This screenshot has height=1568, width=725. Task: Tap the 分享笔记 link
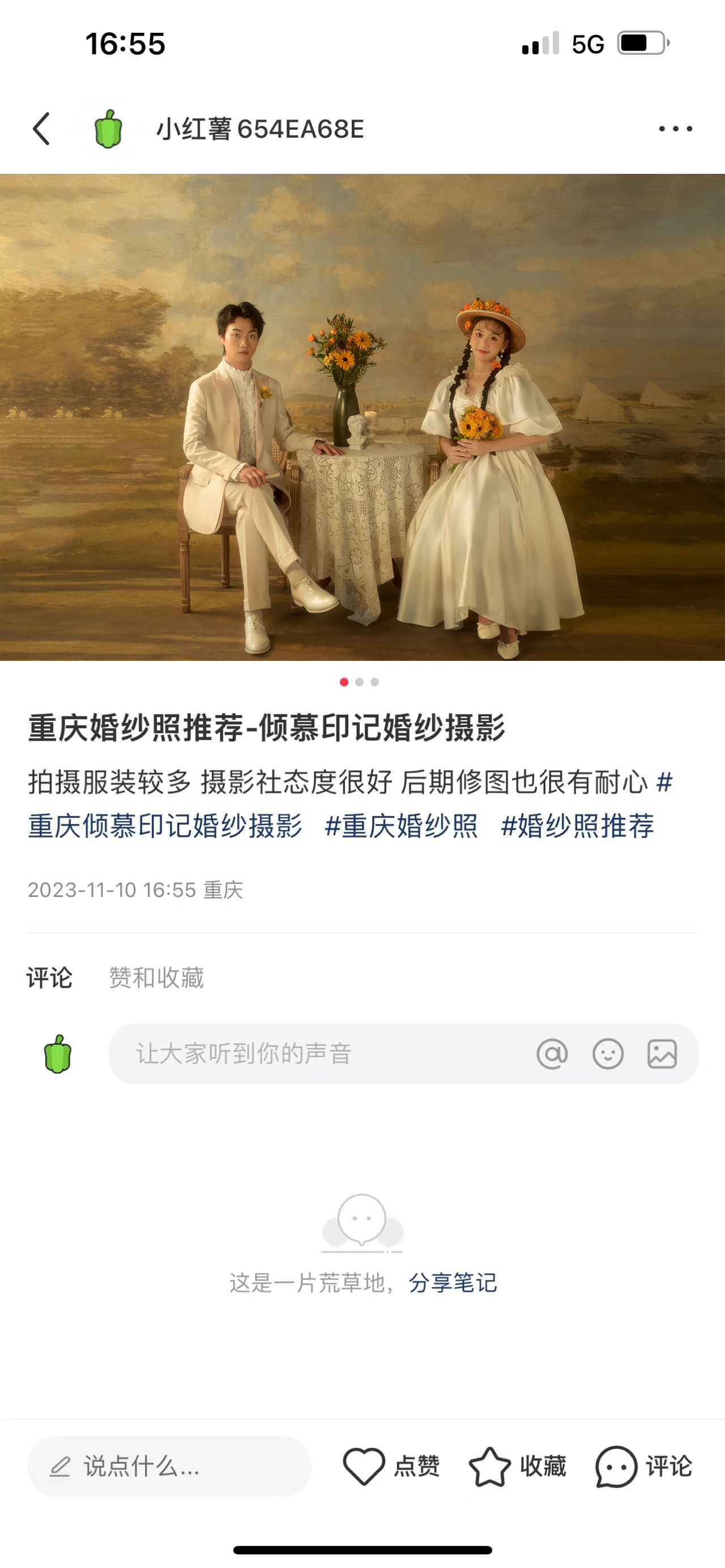pyautogui.click(x=453, y=1283)
